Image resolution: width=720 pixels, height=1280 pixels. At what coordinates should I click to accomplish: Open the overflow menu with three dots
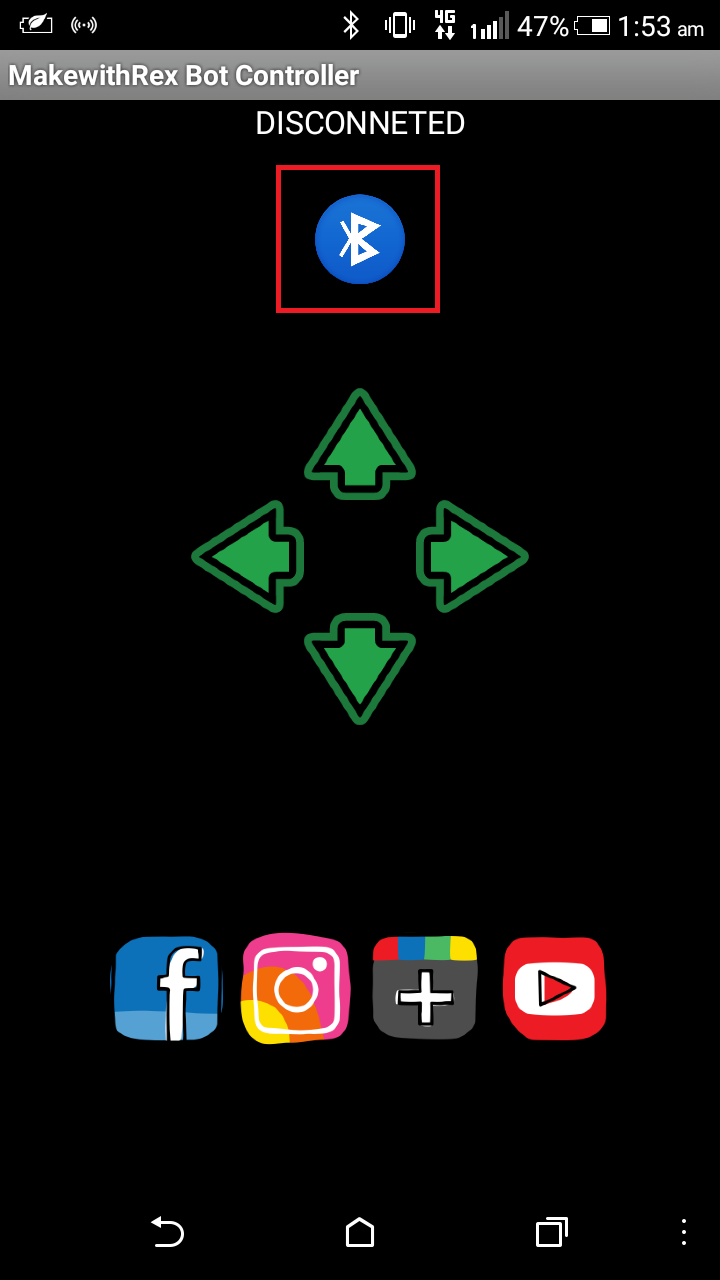(x=683, y=1232)
